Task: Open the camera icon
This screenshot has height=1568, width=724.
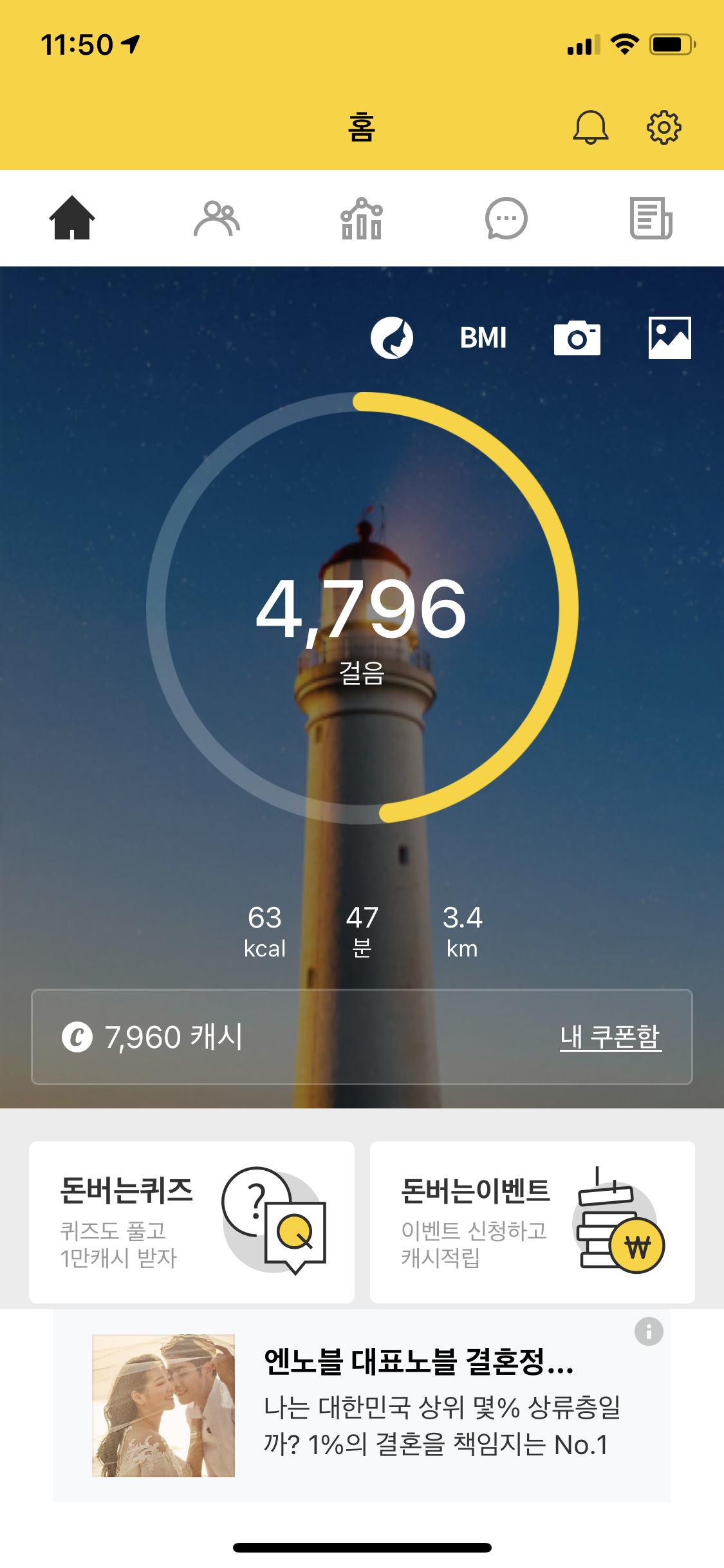Action: click(x=577, y=338)
